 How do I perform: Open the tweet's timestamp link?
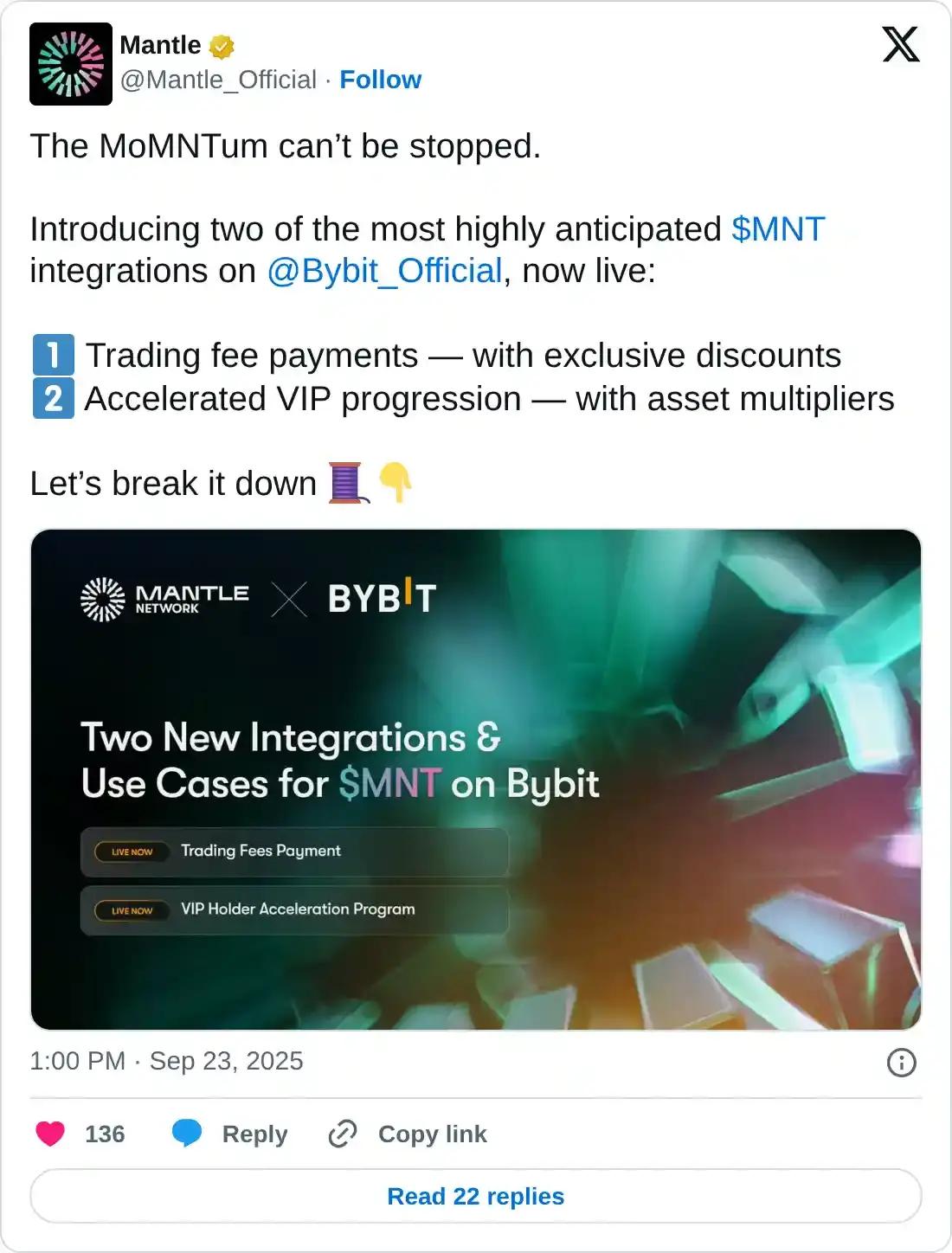coord(166,1061)
